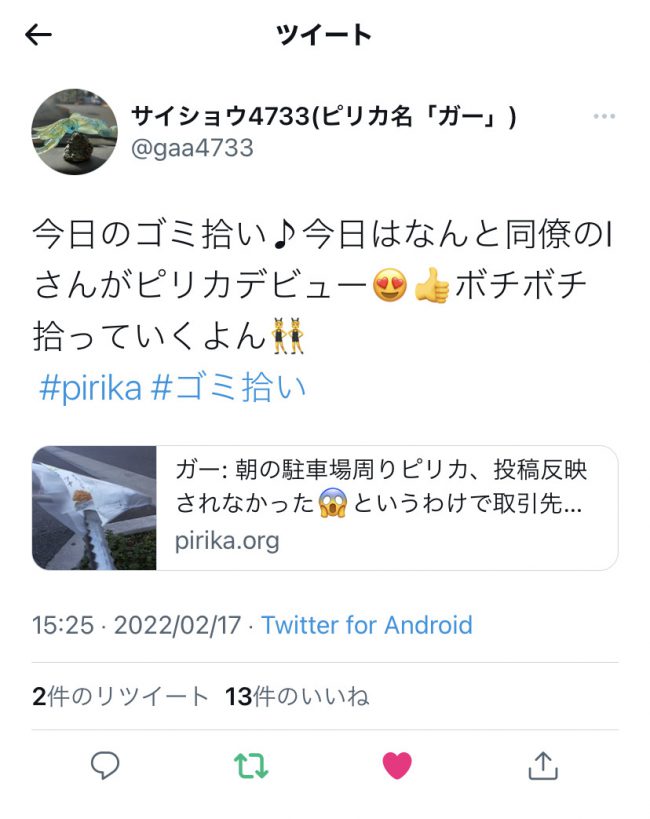View the 13件のいいね list

297,697
